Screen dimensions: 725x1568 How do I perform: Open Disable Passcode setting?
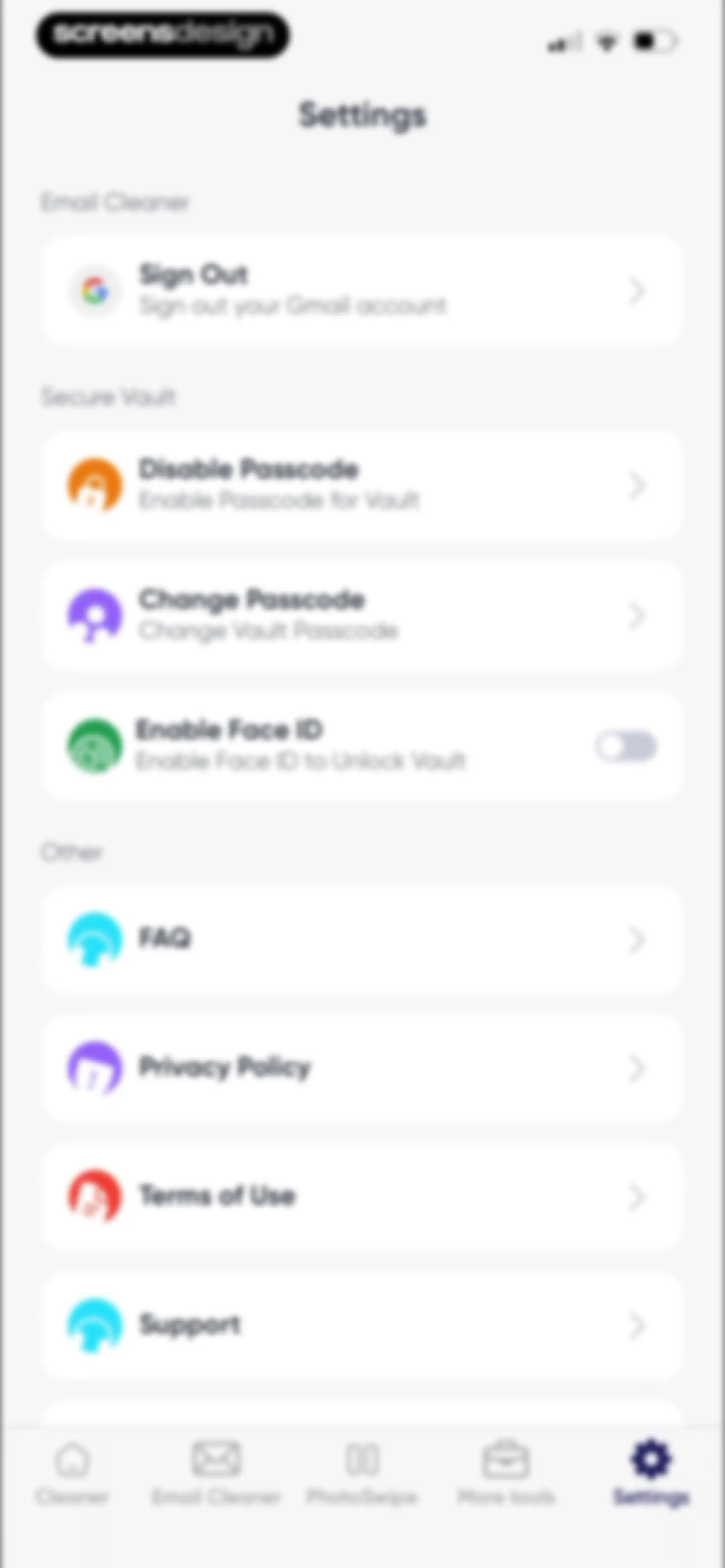coord(362,485)
